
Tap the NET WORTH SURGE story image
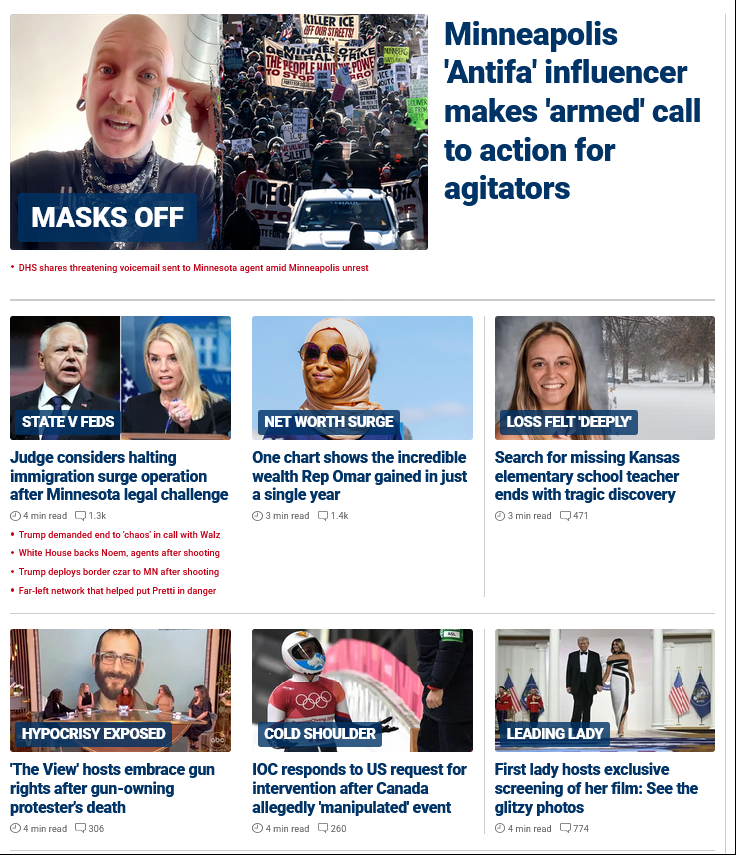pyautogui.click(x=362, y=377)
